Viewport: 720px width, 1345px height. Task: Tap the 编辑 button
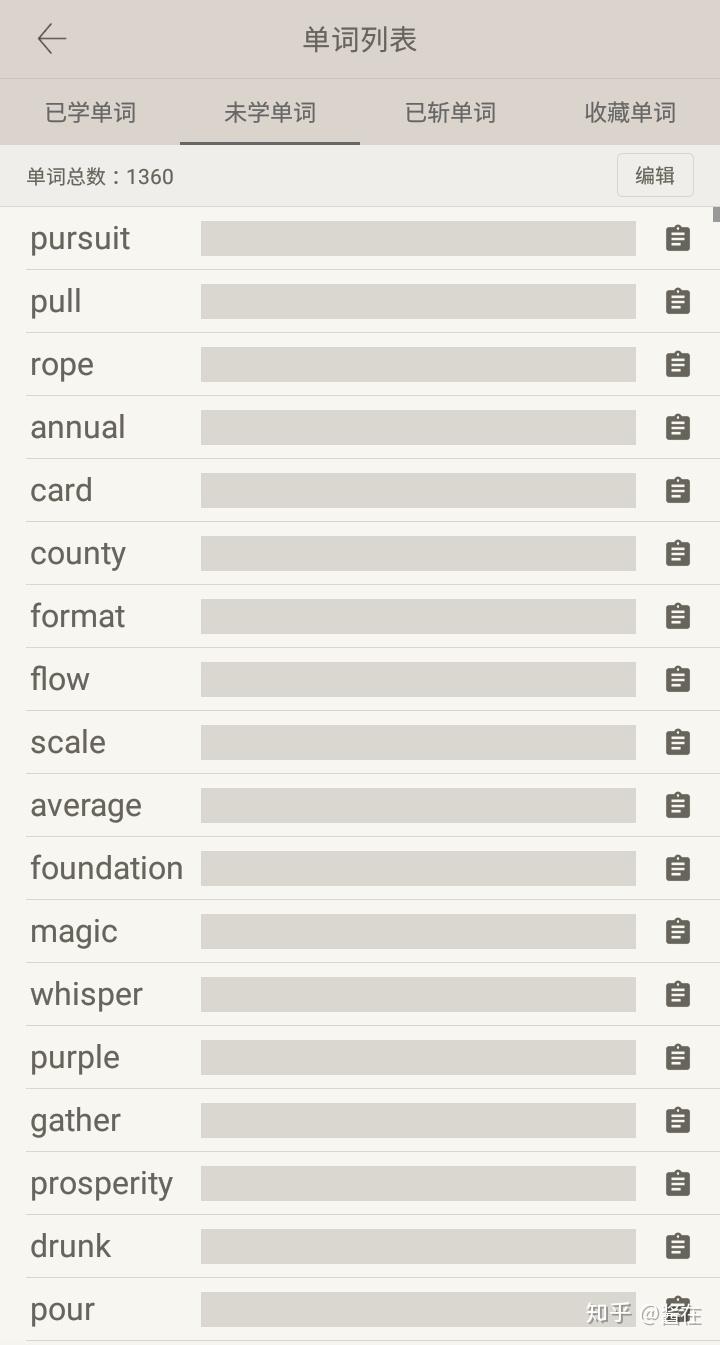coord(655,176)
